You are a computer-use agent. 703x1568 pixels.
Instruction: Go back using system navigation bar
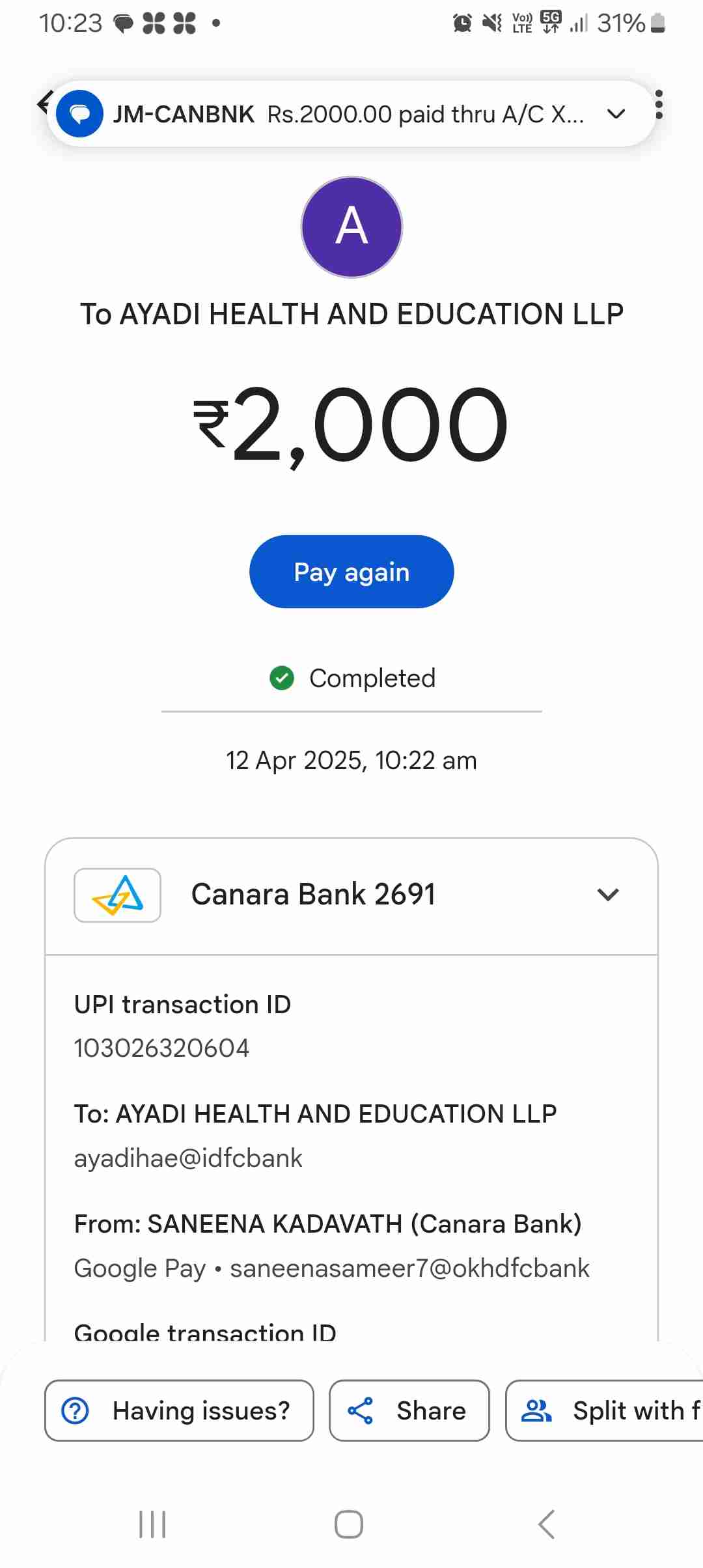pyautogui.click(x=546, y=1524)
